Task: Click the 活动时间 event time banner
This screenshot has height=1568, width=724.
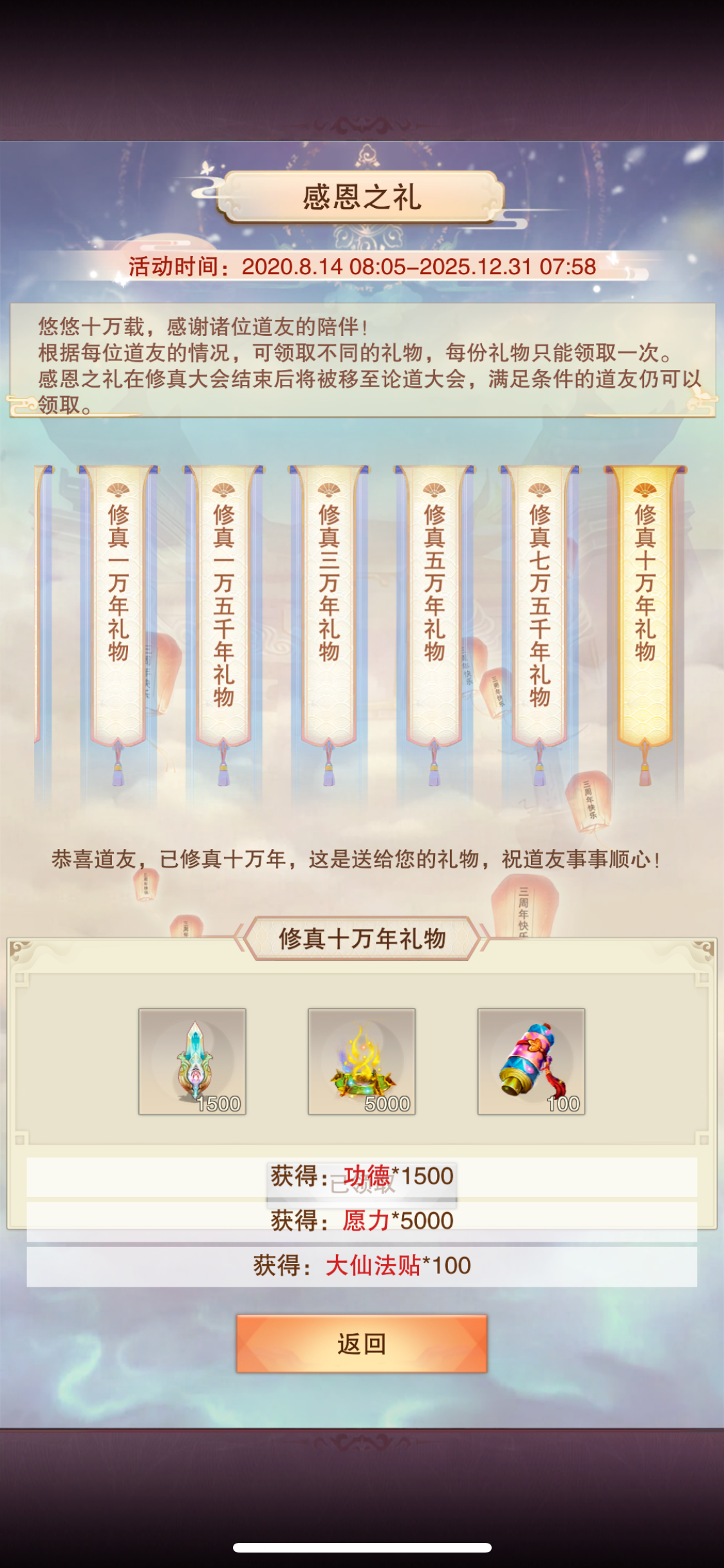Action: click(362, 266)
